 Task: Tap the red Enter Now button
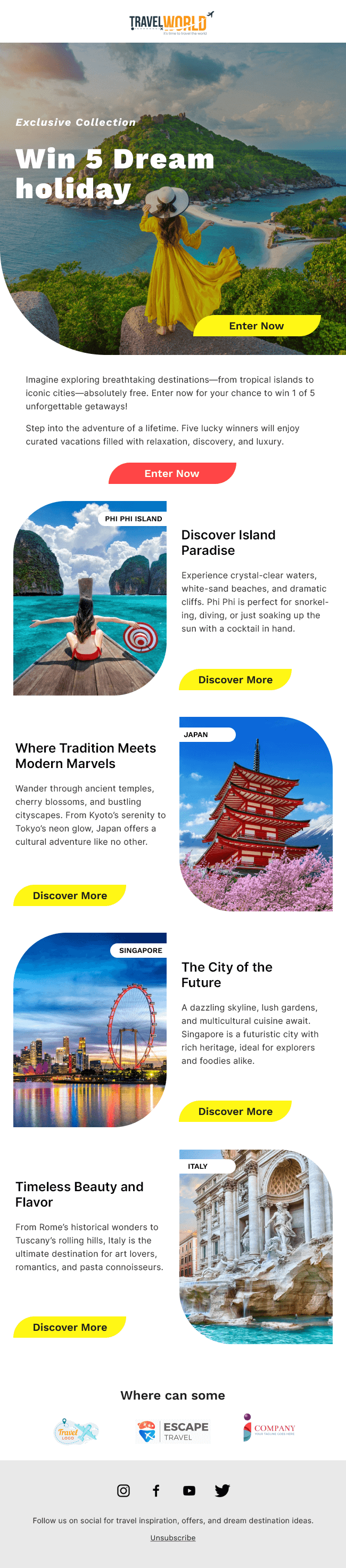[x=172, y=474]
